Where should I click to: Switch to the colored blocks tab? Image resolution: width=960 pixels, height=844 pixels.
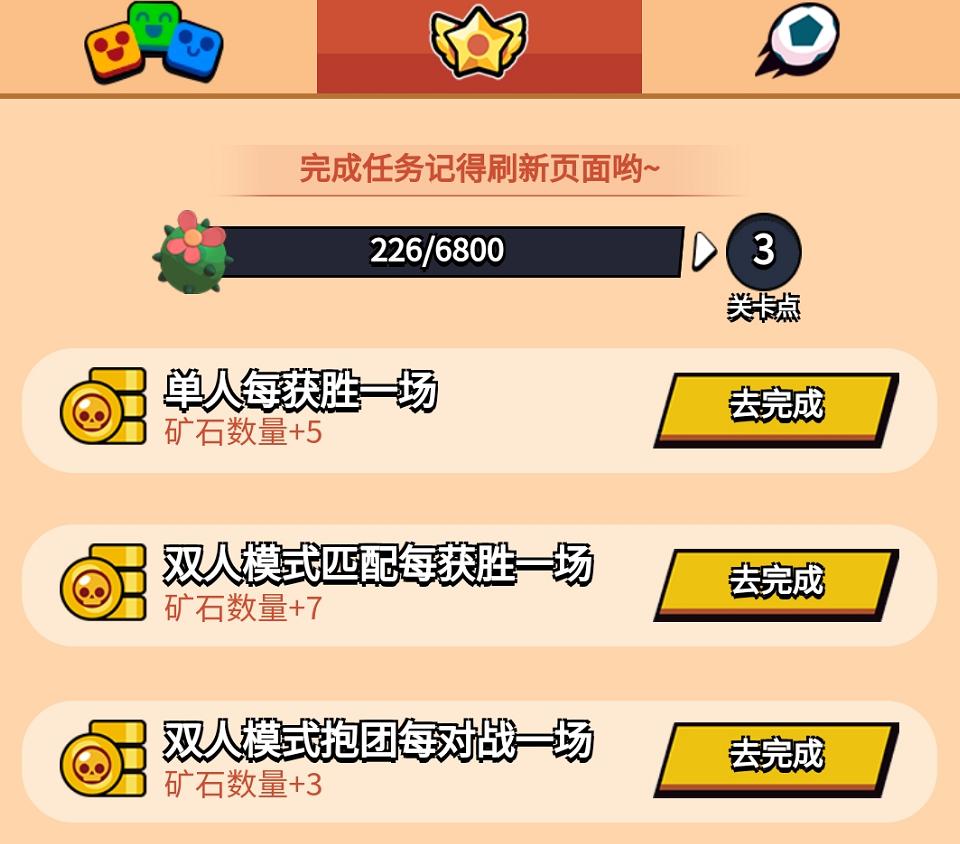click(155, 45)
